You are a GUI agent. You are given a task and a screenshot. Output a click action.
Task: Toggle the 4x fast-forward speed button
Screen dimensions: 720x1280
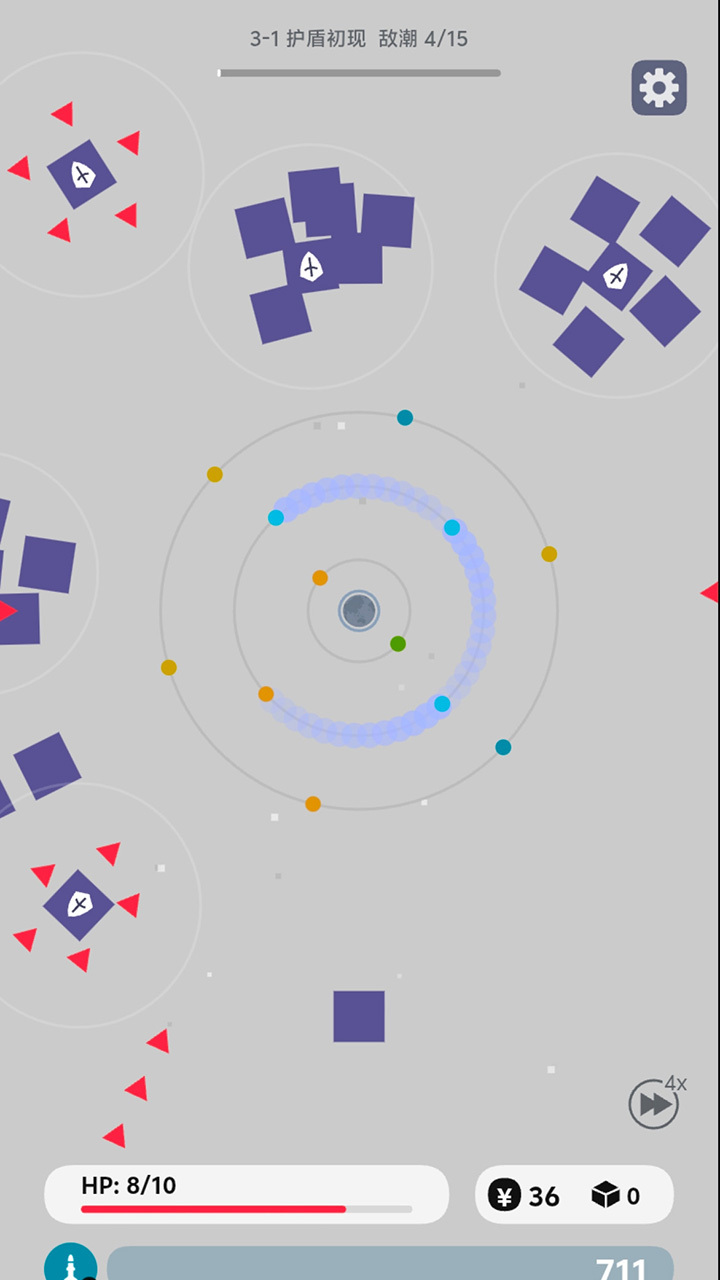tap(656, 1102)
